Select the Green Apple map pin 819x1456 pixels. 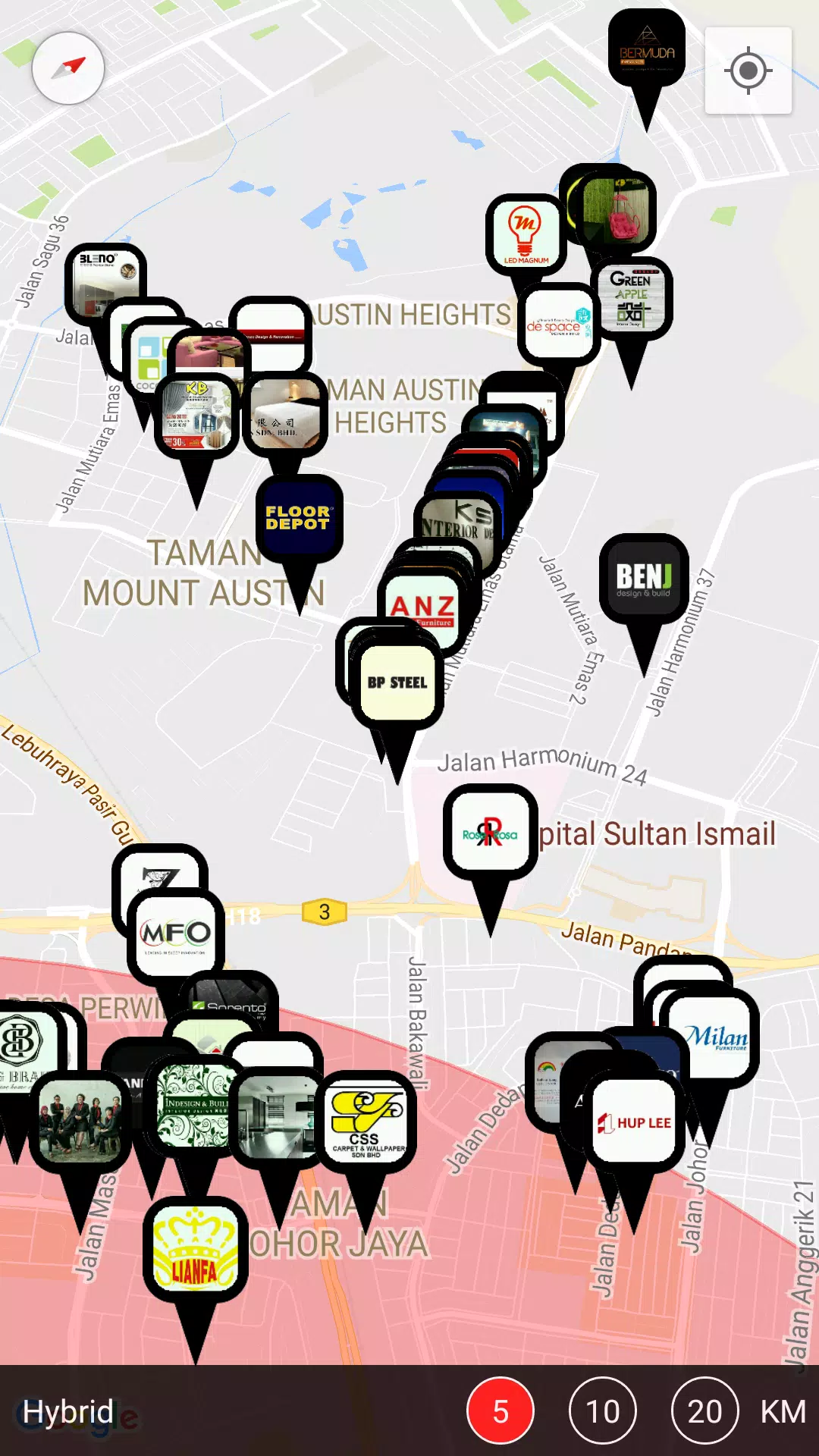click(632, 297)
